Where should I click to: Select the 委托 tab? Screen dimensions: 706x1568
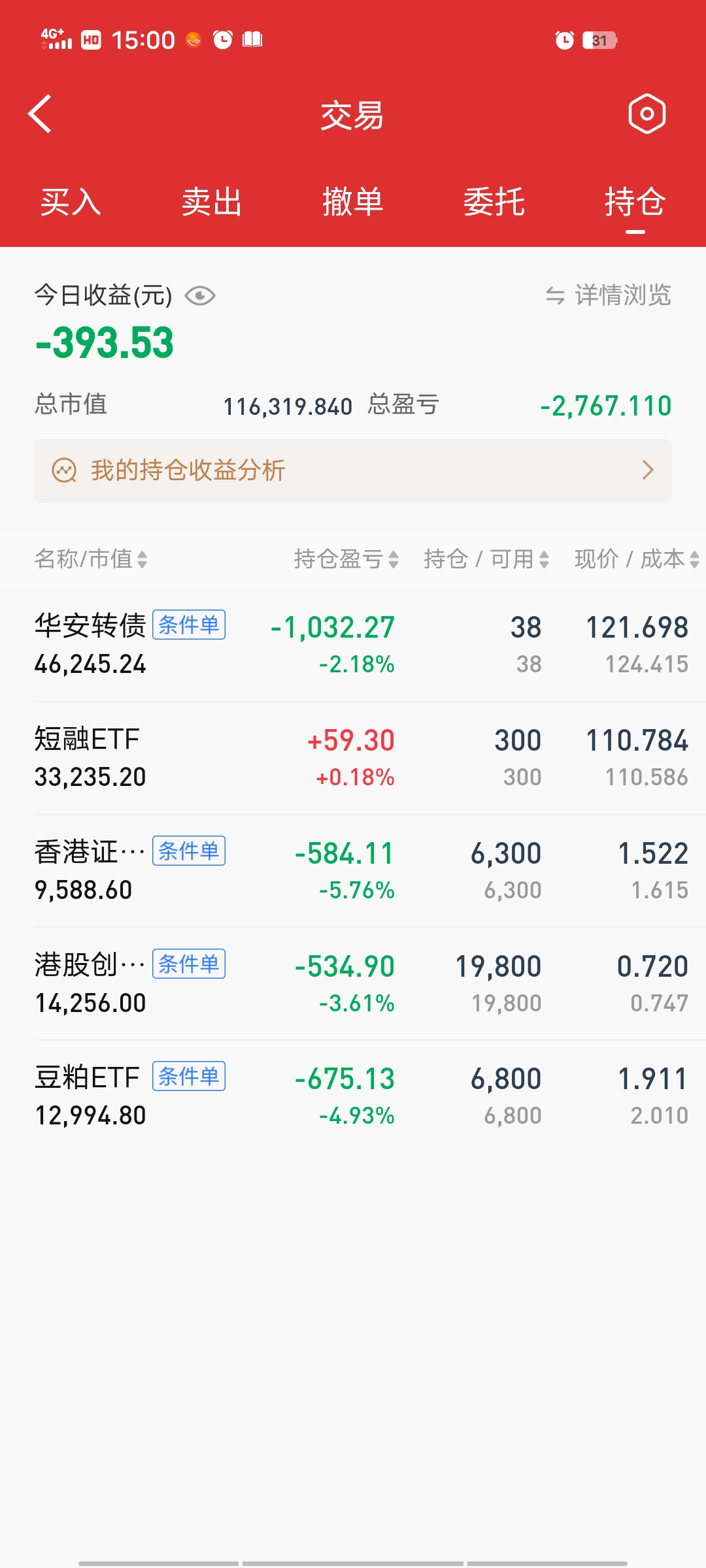tap(494, 201)
